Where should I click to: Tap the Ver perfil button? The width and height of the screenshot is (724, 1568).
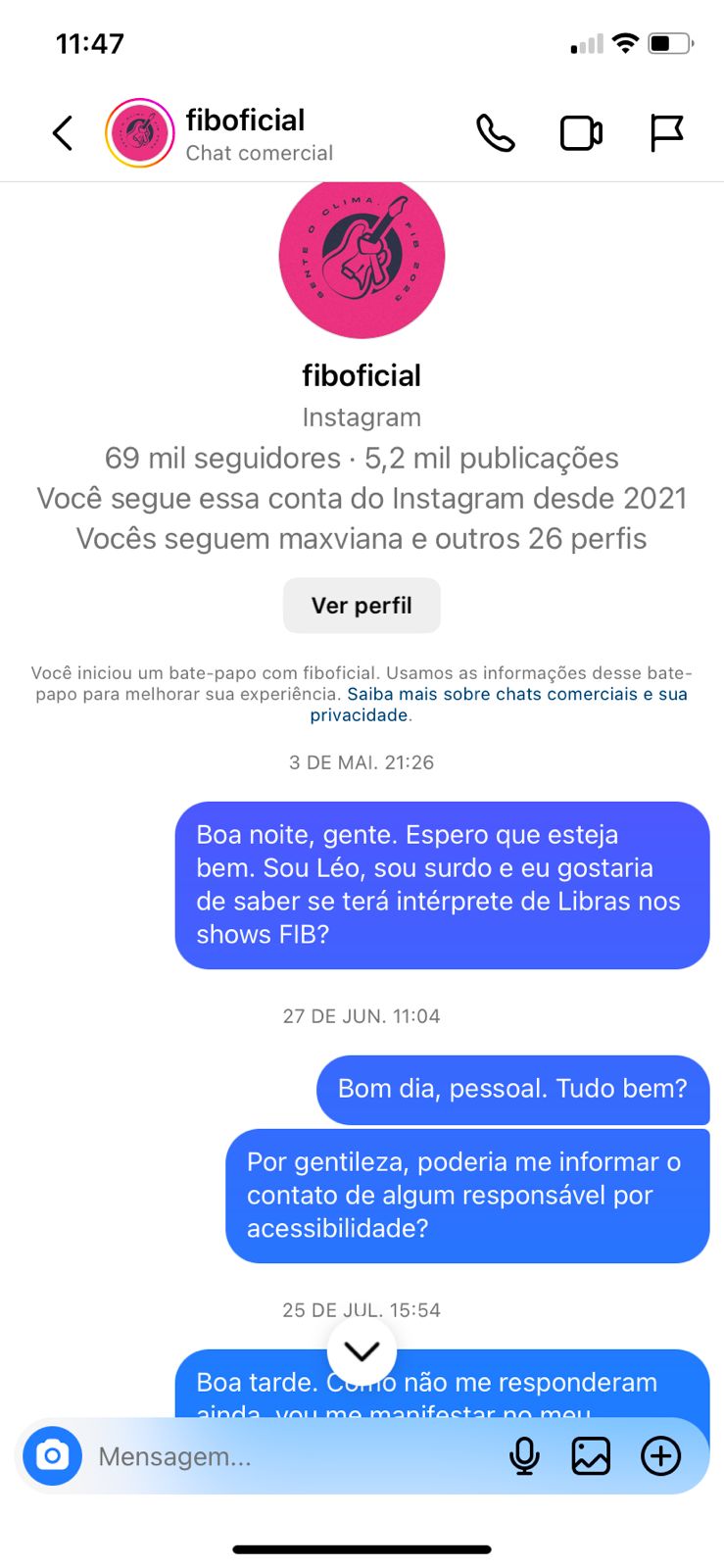click(x=362, y=606)
